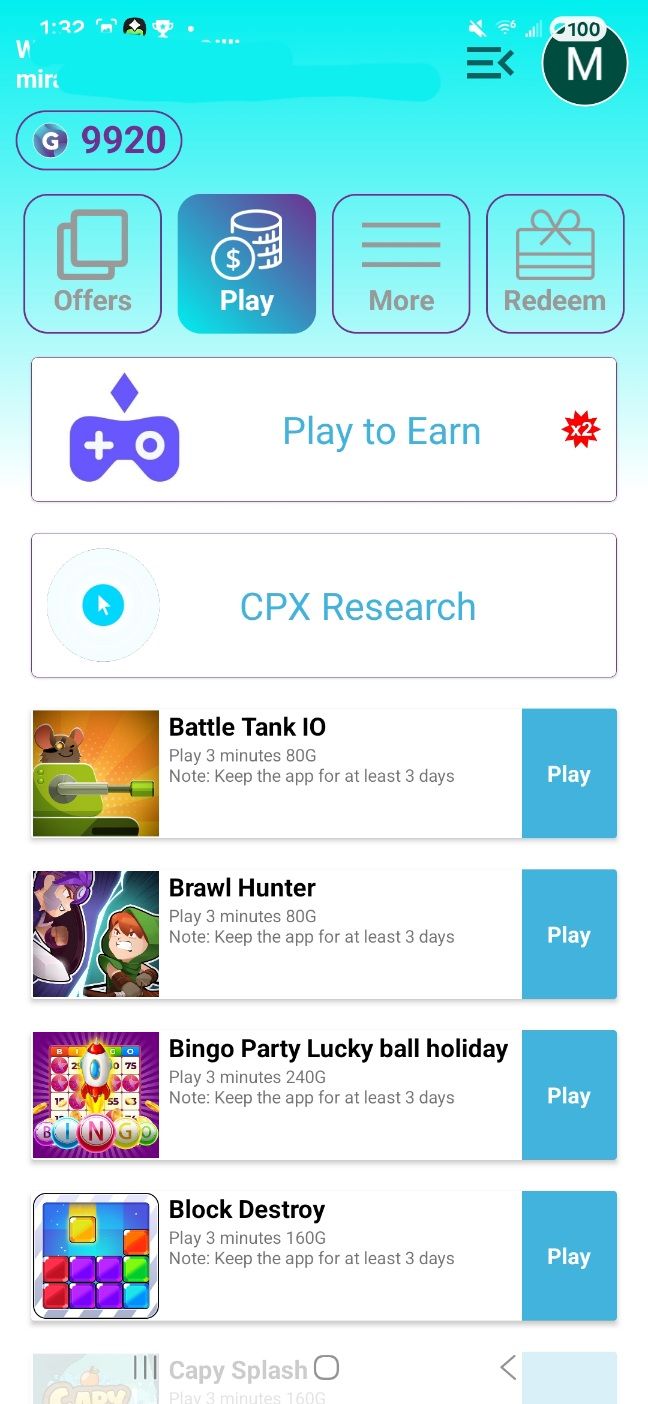This screenshot has height=1404, width=648.
Task: Tap Play for Battle Tank IO
Action: tap(568, 774)
